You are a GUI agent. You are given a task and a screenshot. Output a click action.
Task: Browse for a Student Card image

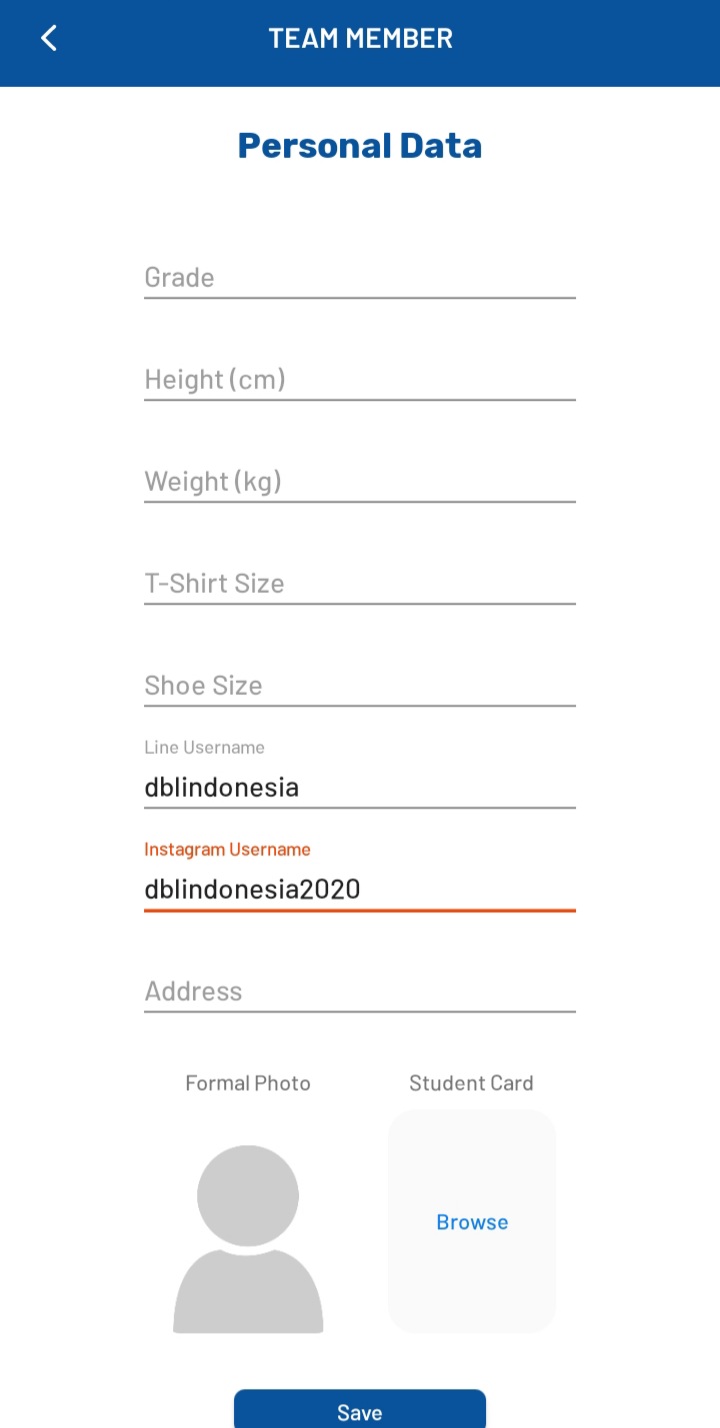[472, 1221]
